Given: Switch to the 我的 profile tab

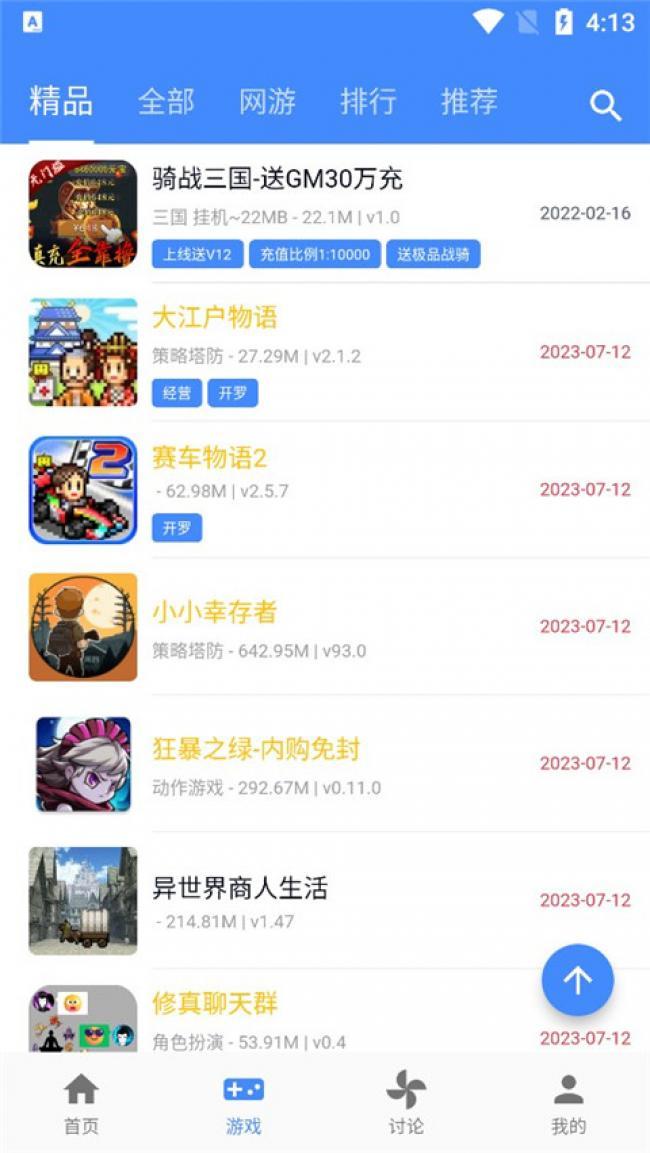Looking at the screenshot, I should [x=568, y=1103].
